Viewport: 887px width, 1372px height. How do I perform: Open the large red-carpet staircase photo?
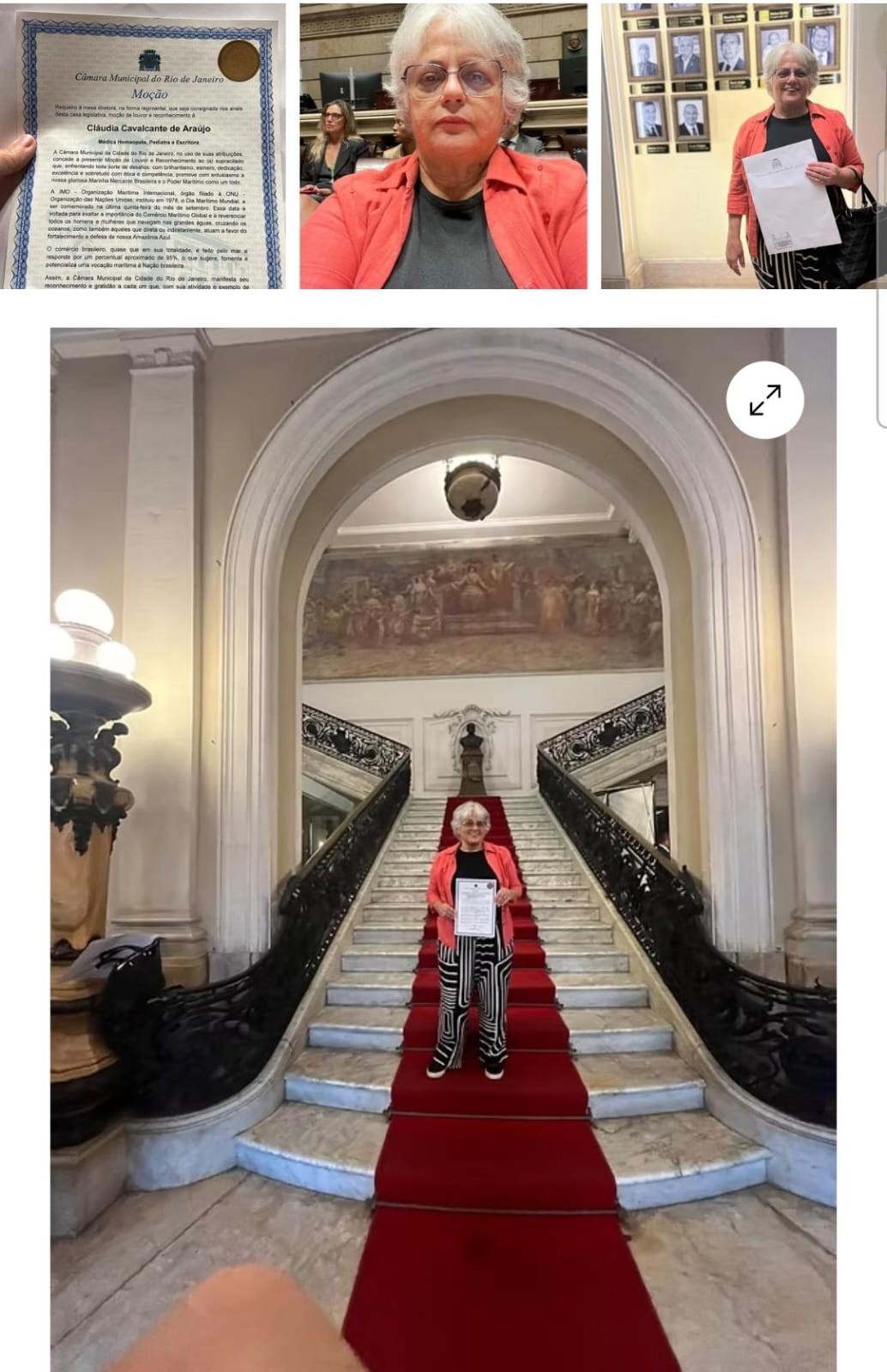click(x=443, y=858)
